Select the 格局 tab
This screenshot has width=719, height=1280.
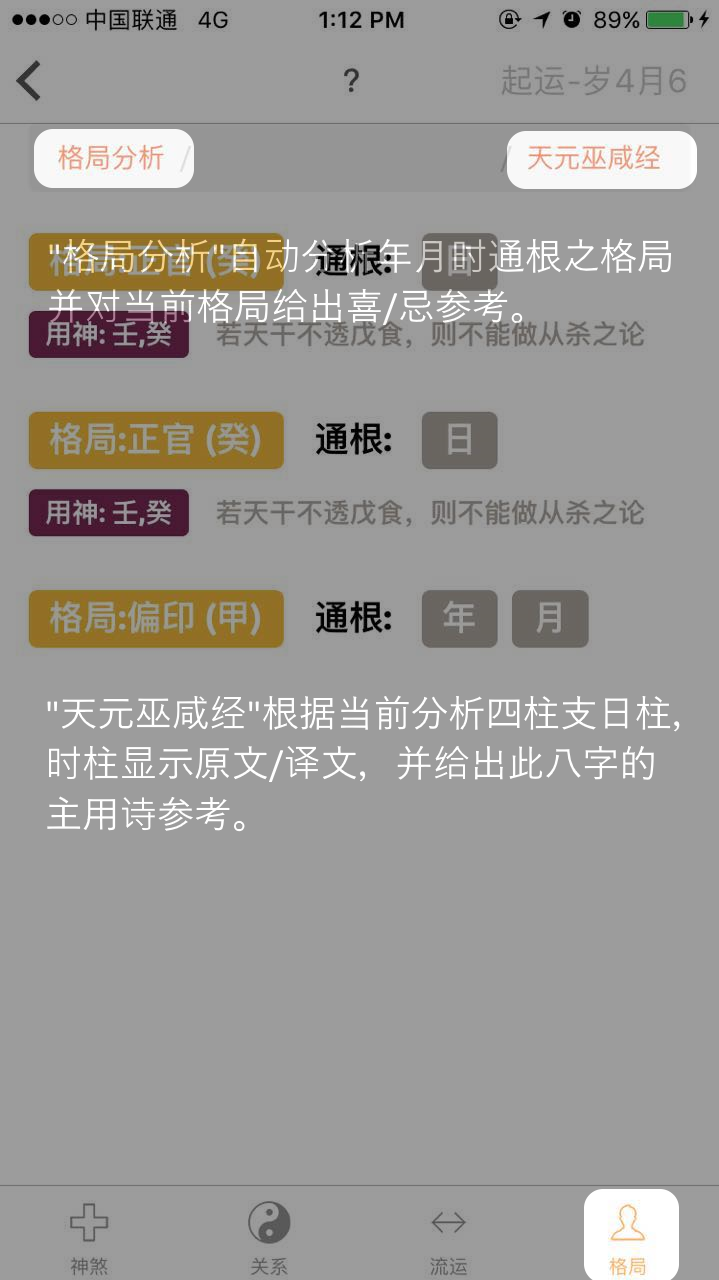pos(629,1236)
